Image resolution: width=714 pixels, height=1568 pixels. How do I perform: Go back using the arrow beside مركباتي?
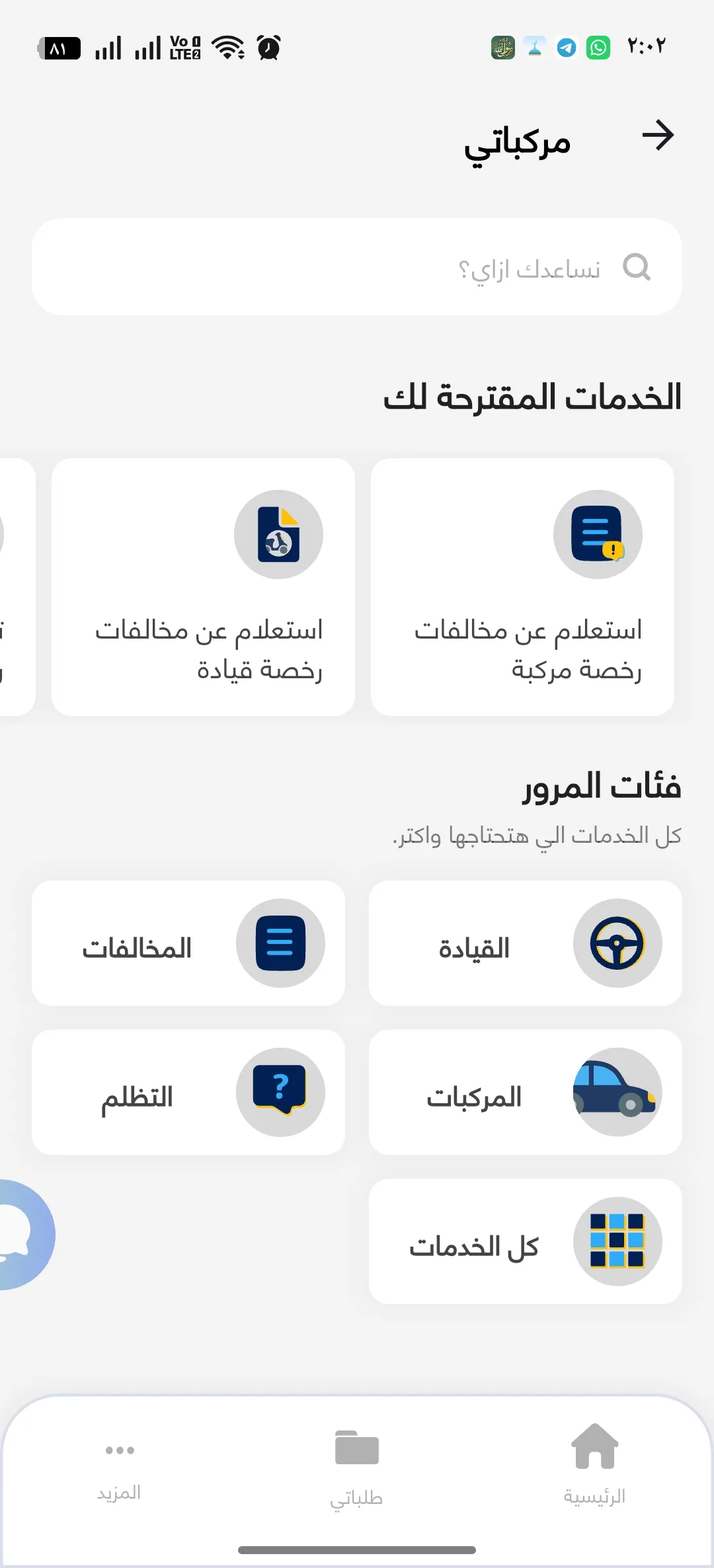point(658,136)
